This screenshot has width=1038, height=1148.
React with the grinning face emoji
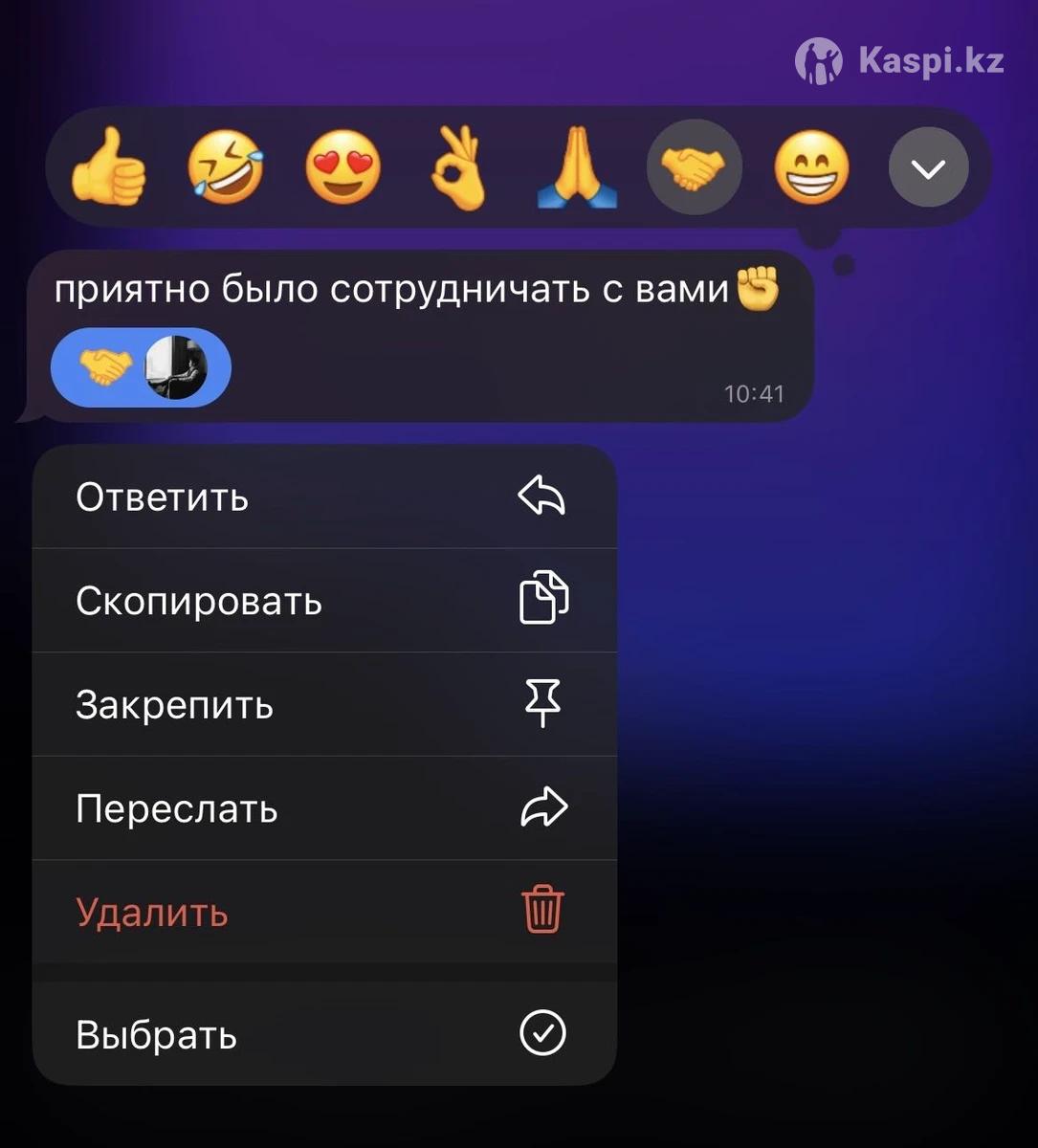pyautogui.click(x=810, y=168)
